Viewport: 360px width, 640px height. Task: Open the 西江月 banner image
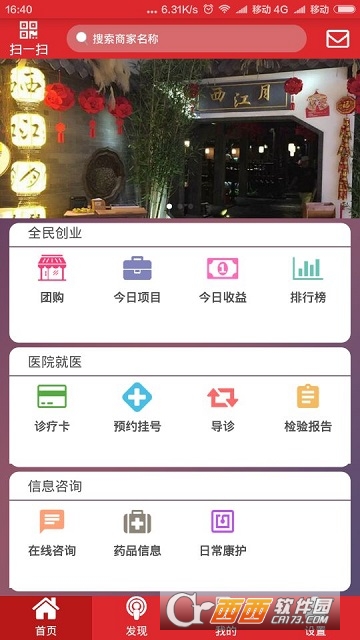[x=180, y=139]
